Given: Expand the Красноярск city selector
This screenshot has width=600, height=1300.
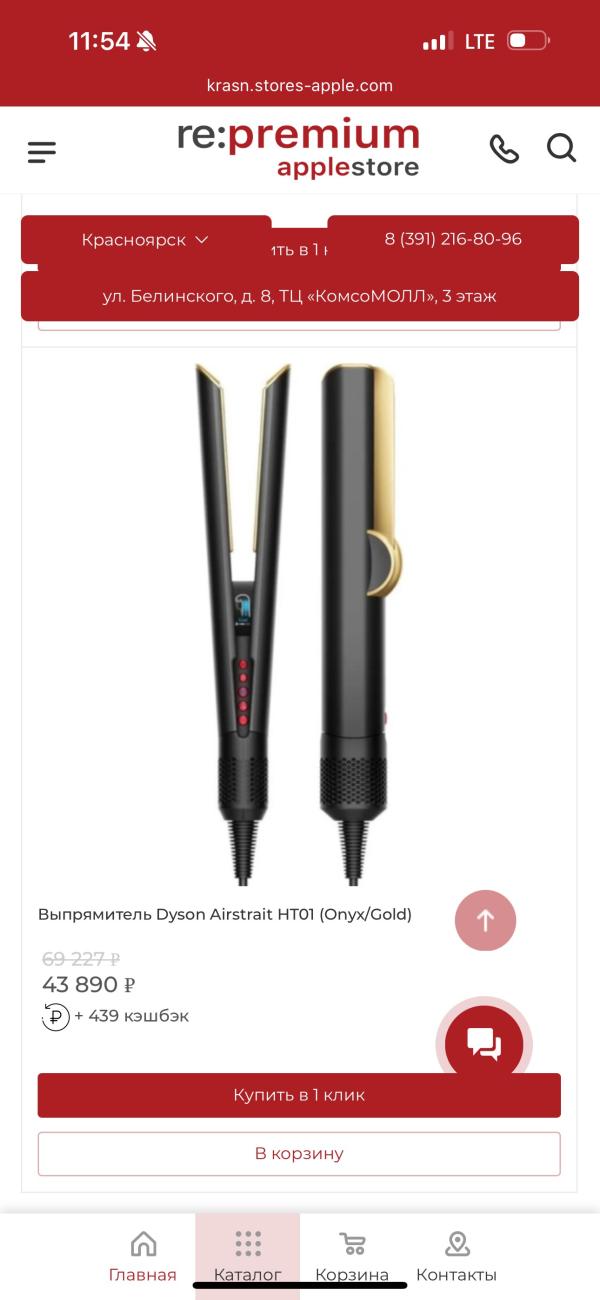Looking at the screenshot, I should click(x=146, y=240).
